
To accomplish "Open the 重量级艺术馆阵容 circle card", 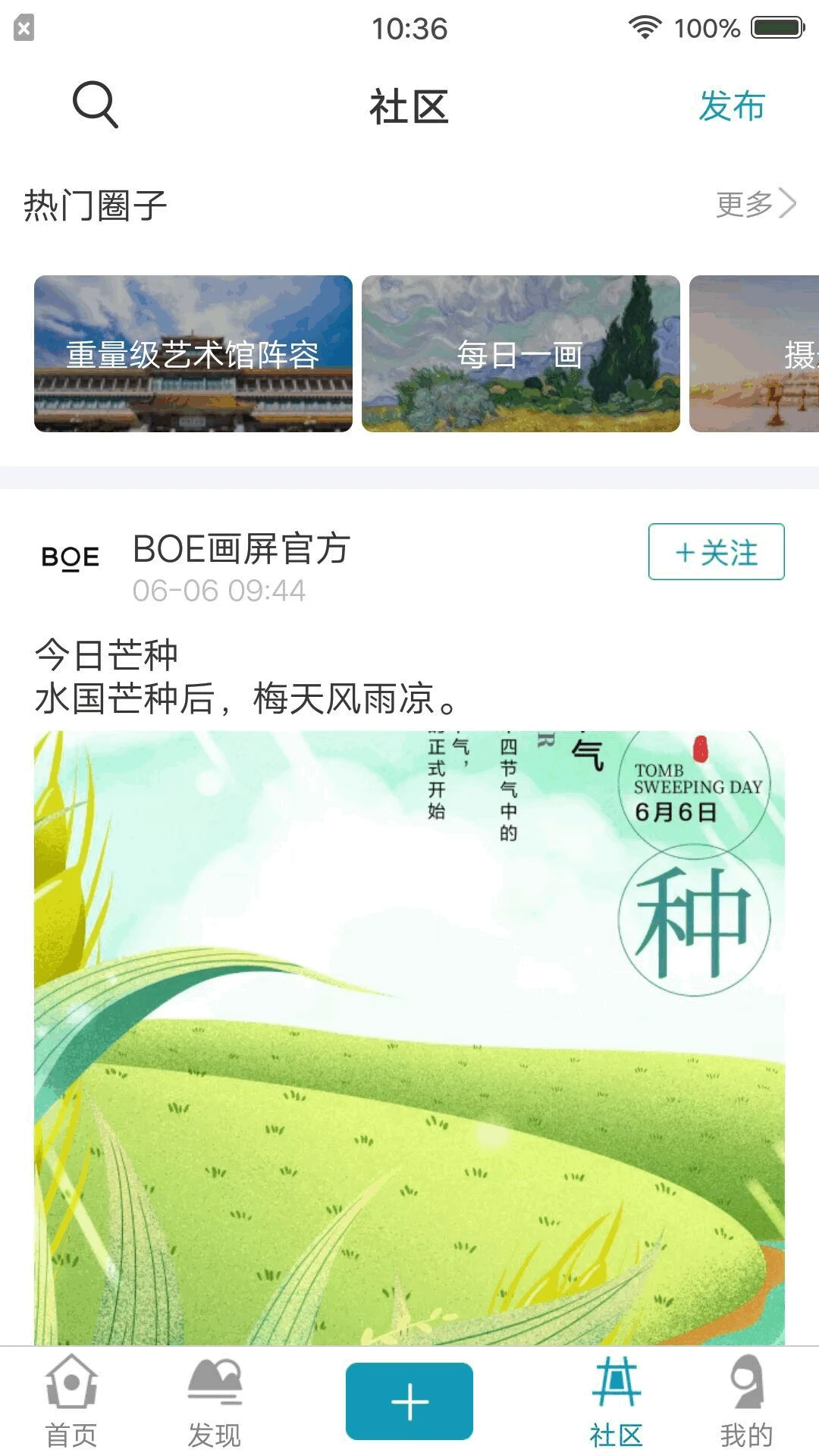I will point(193,355).
